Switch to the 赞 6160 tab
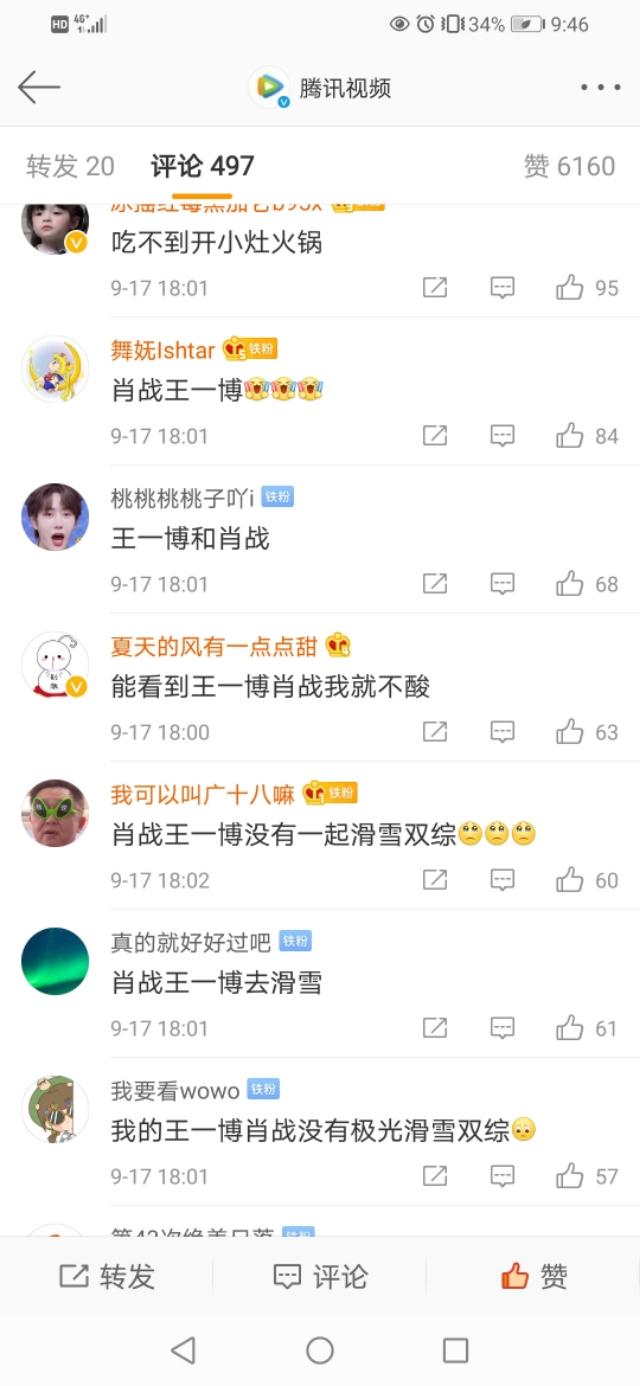640x1386 pixels. click(x=568, y=166)
